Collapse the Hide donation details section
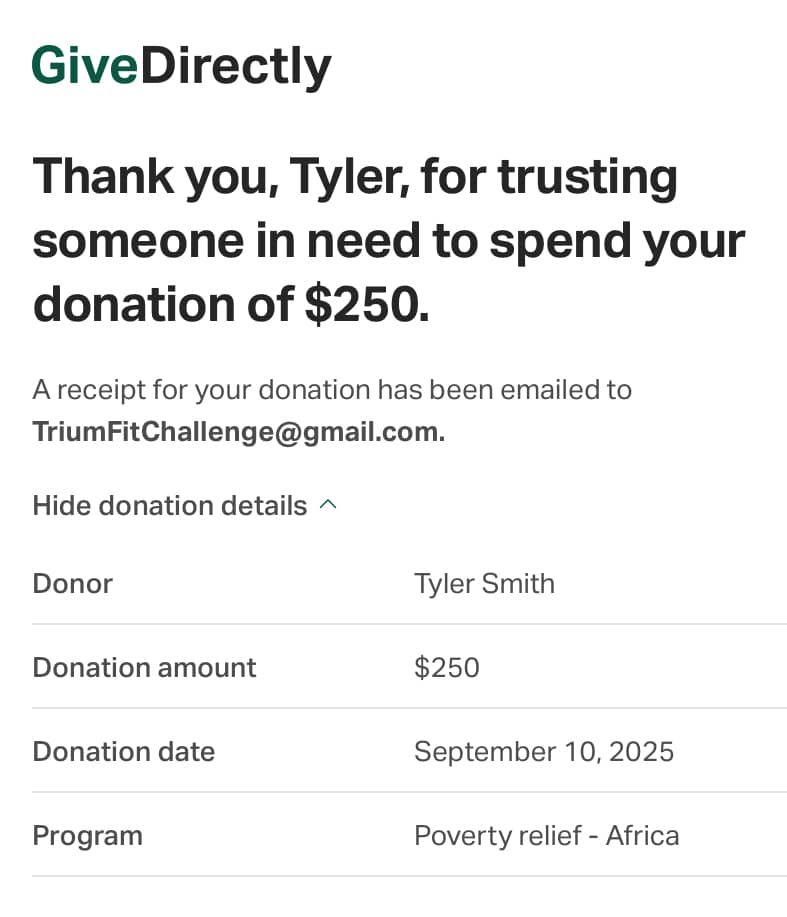 click(185, 506)
